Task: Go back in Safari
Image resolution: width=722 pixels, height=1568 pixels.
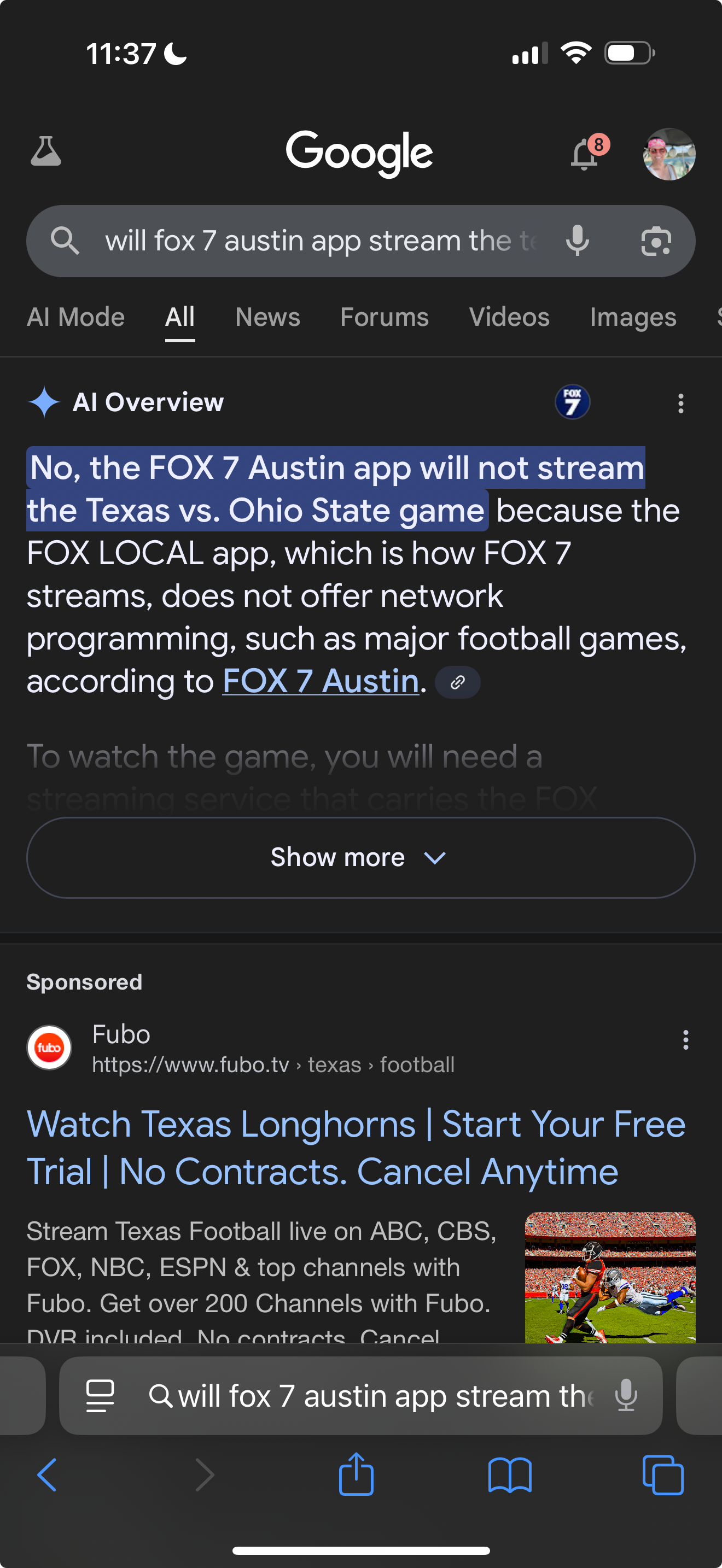Action: click(47, 1475)
